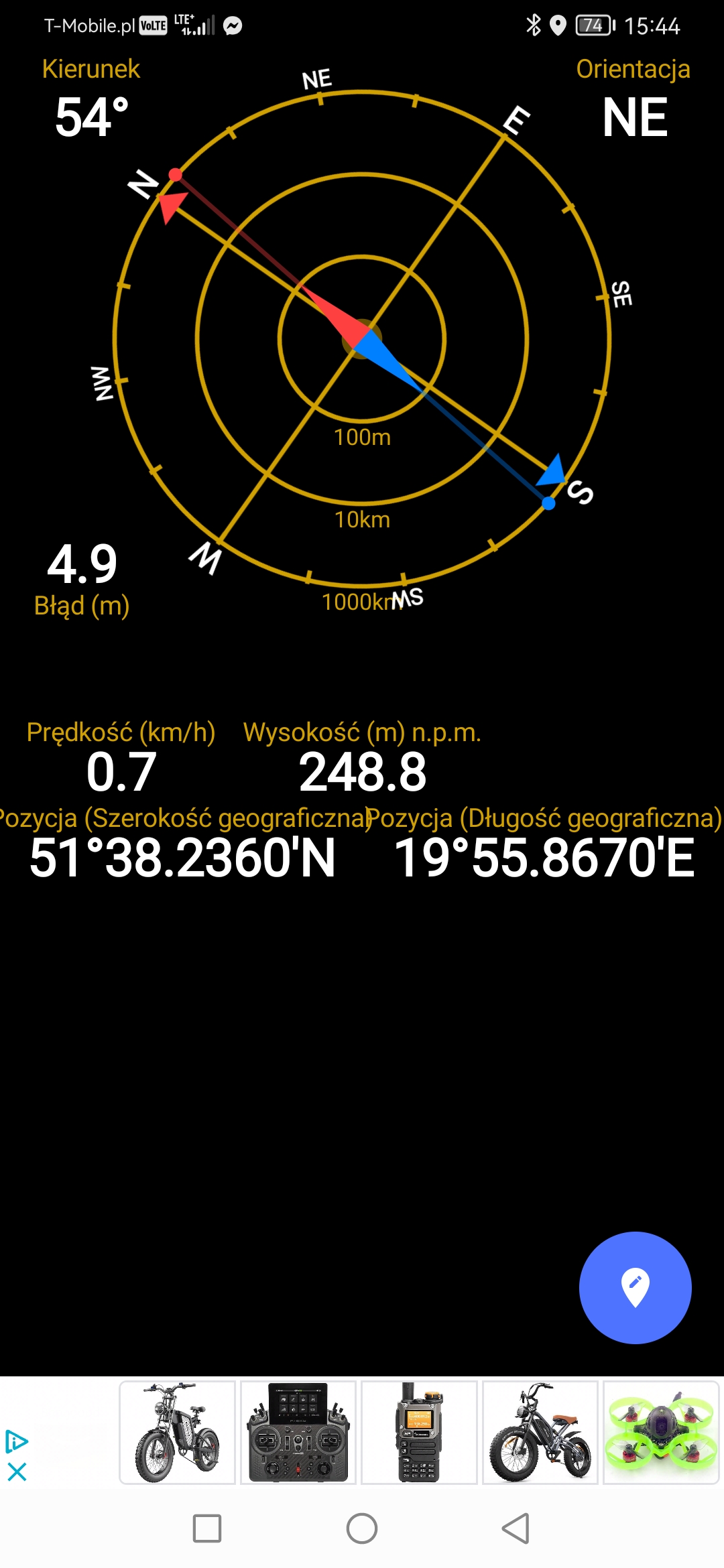This screenshot has width=724, height=1568.
Task: Open the ad info triangle icon
Action: click(17, 1441)
